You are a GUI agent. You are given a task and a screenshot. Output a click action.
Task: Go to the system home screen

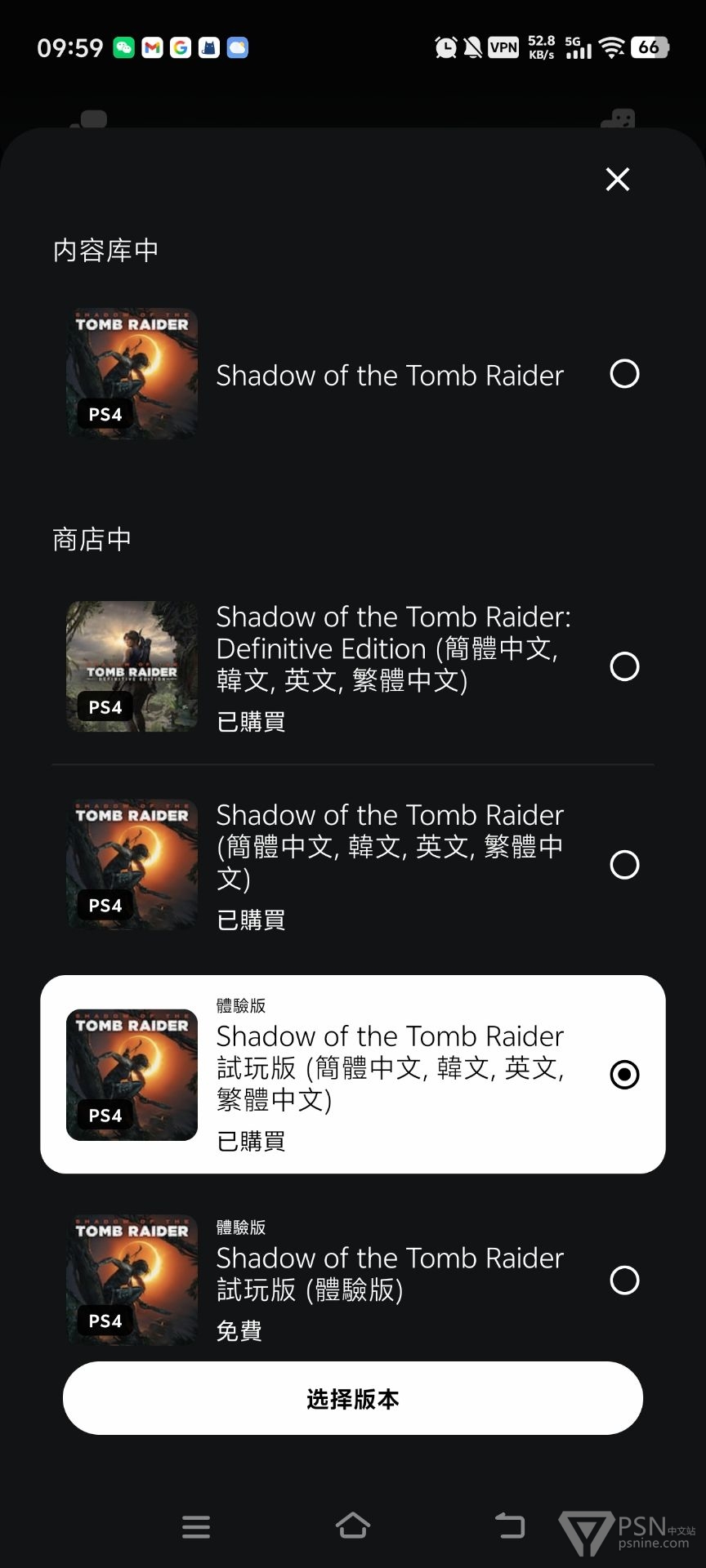coord(353,1526)
